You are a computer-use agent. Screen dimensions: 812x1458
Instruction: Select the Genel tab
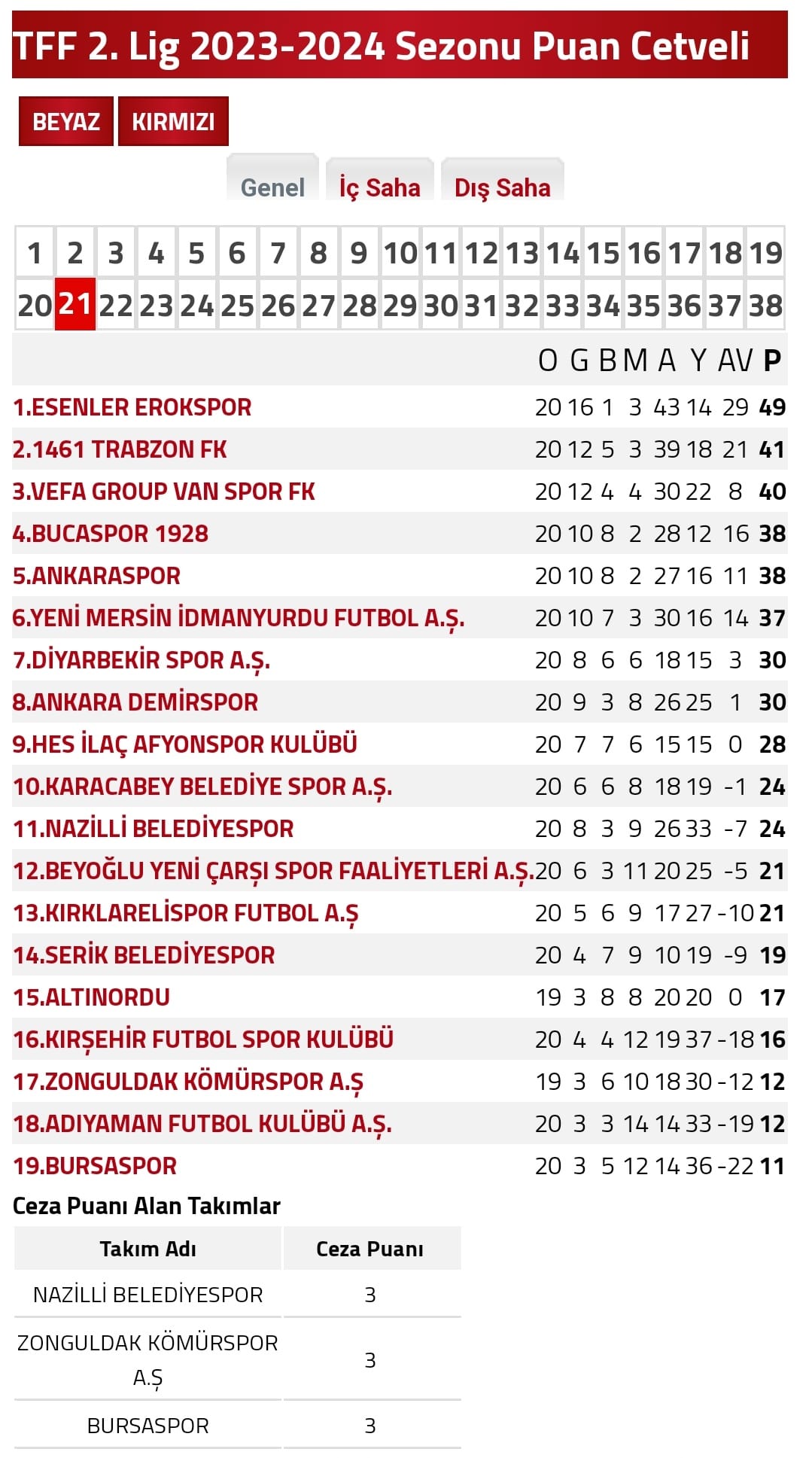tap(274, 187)
